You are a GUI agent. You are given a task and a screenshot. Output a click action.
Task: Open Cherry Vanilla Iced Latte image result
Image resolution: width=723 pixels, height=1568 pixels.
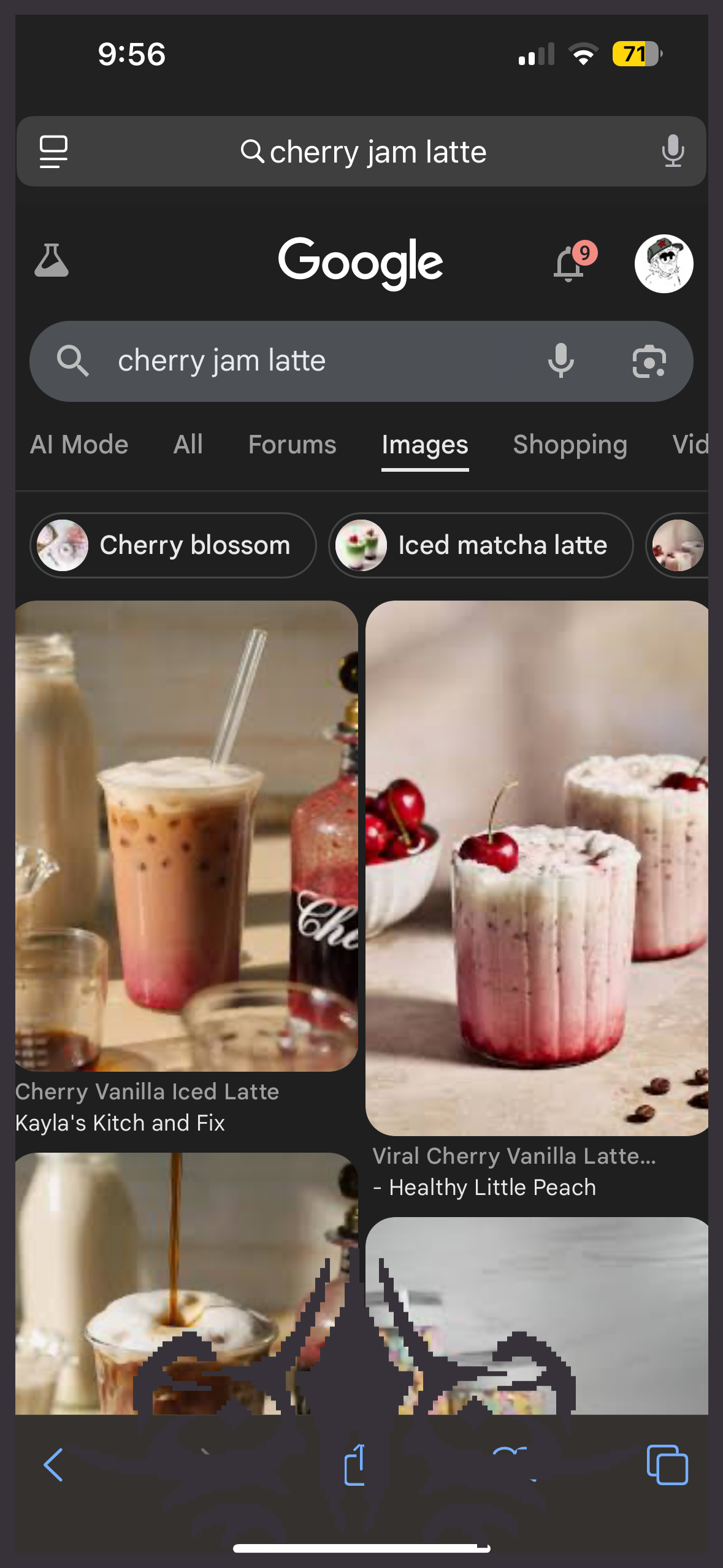click(x=186, y=836)
